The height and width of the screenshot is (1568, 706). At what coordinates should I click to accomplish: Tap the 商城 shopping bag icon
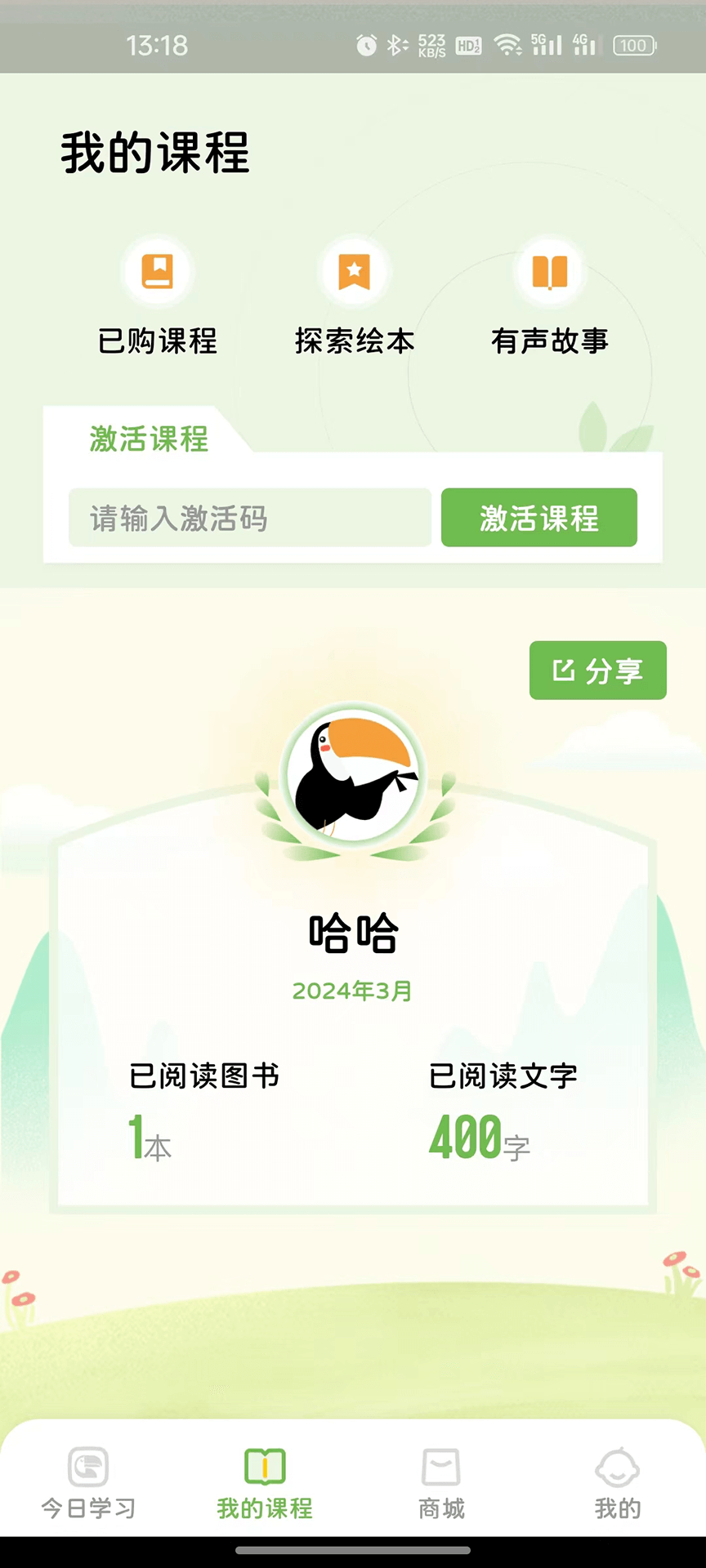pos(441,1464)
